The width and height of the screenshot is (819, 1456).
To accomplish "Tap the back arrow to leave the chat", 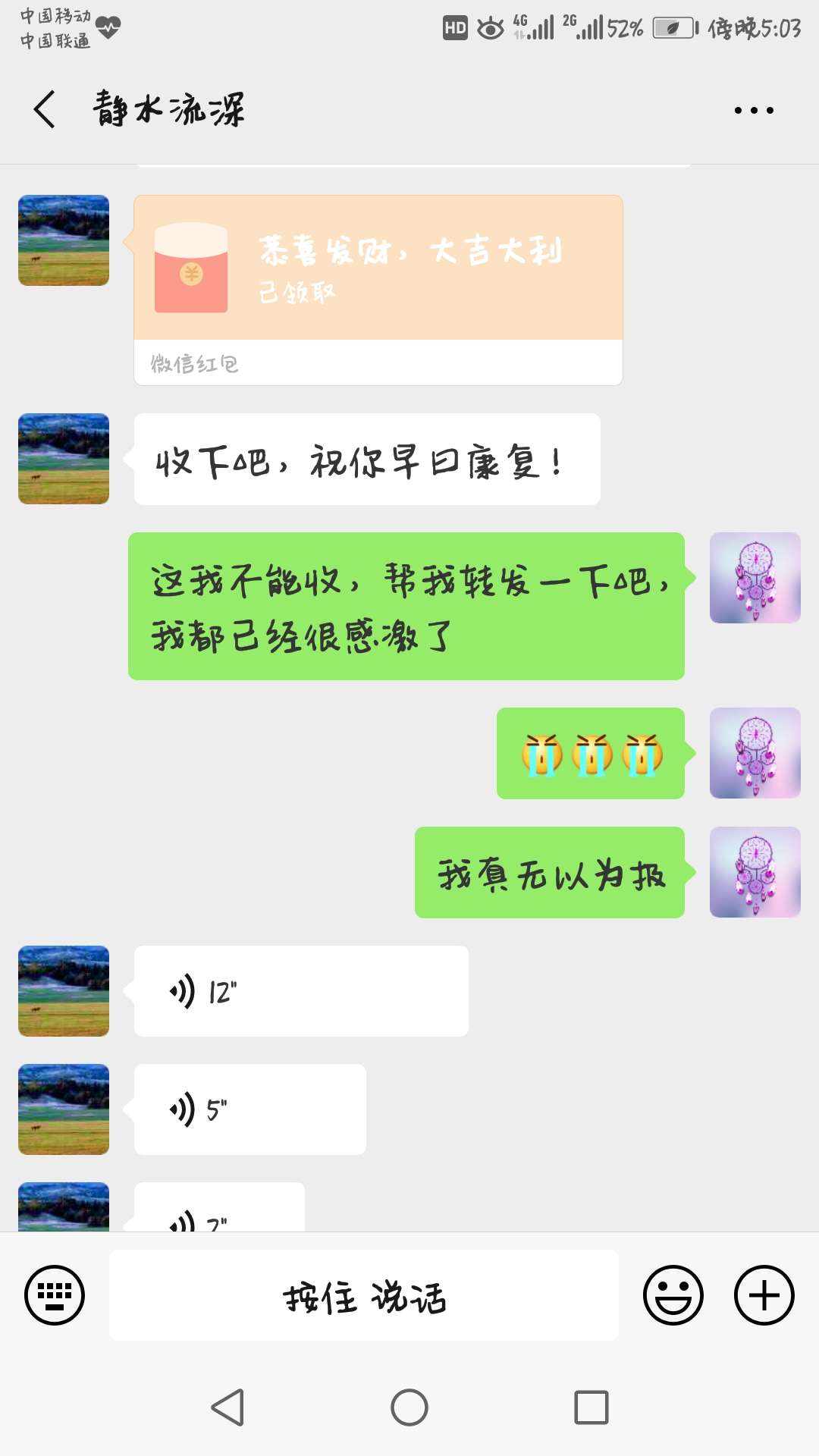I will [43, 110].
